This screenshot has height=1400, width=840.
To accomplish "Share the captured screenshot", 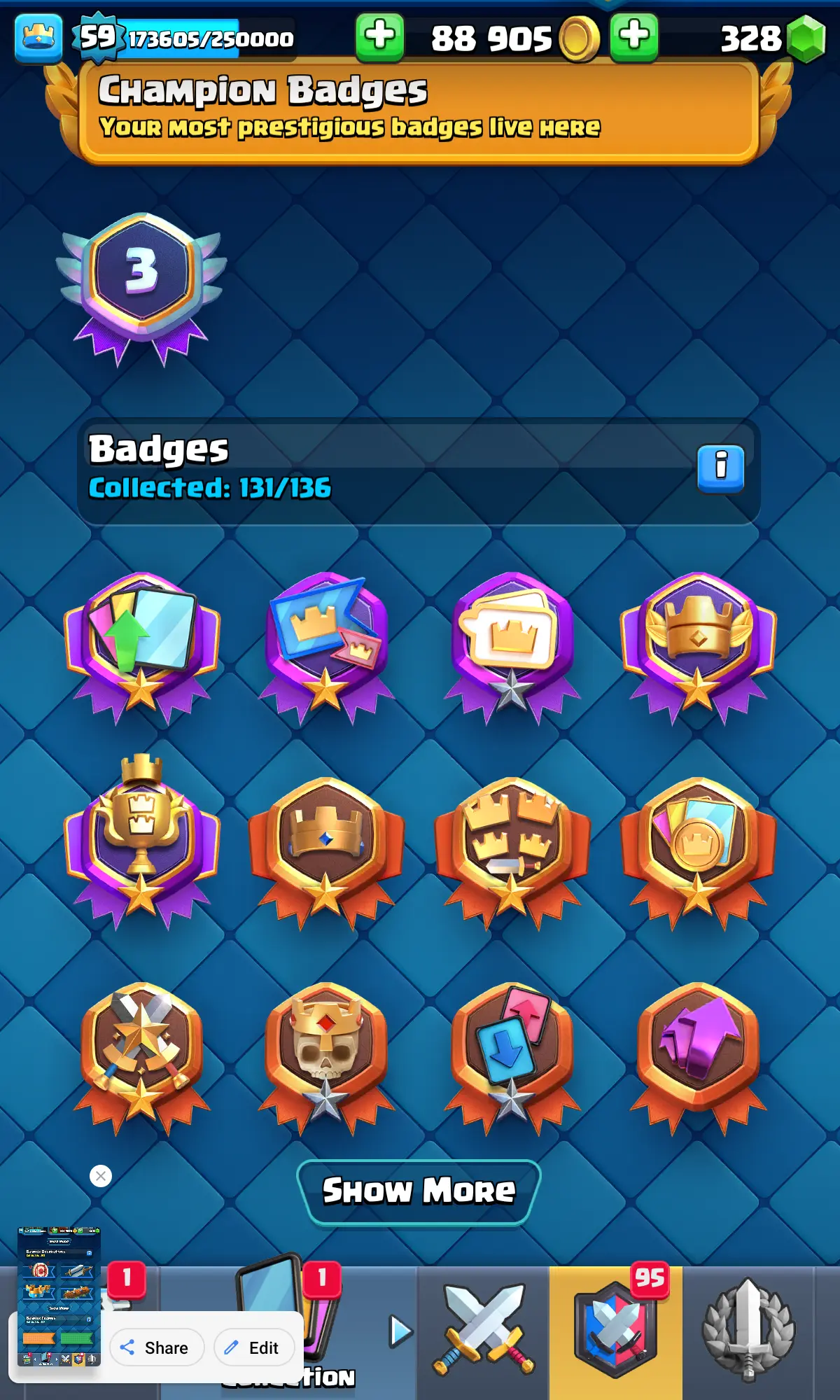I will [x=157, y=1347].
